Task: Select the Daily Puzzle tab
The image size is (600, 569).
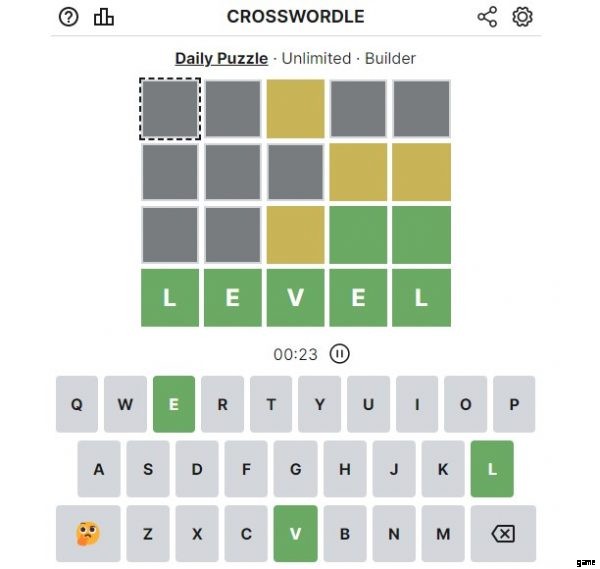Action: pyautogui.click(x=221, y=58)
